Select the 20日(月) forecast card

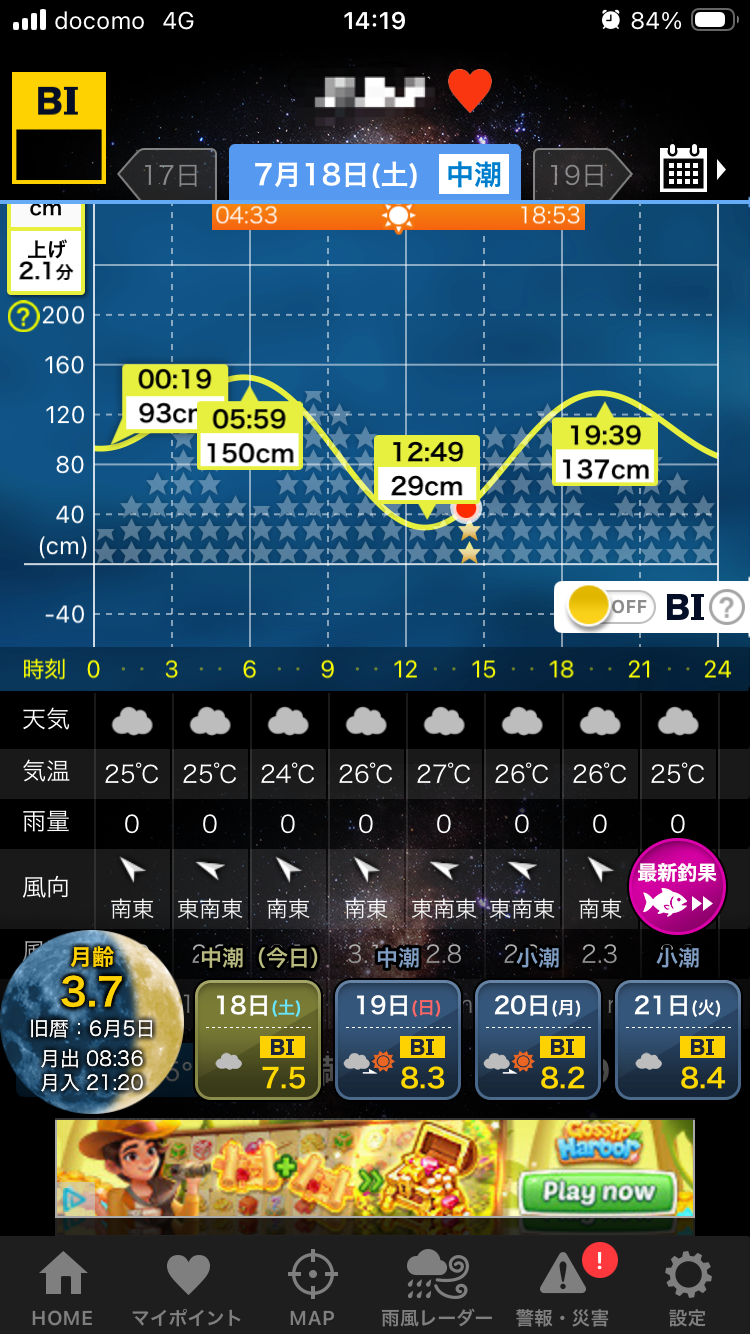[538, 1039]
